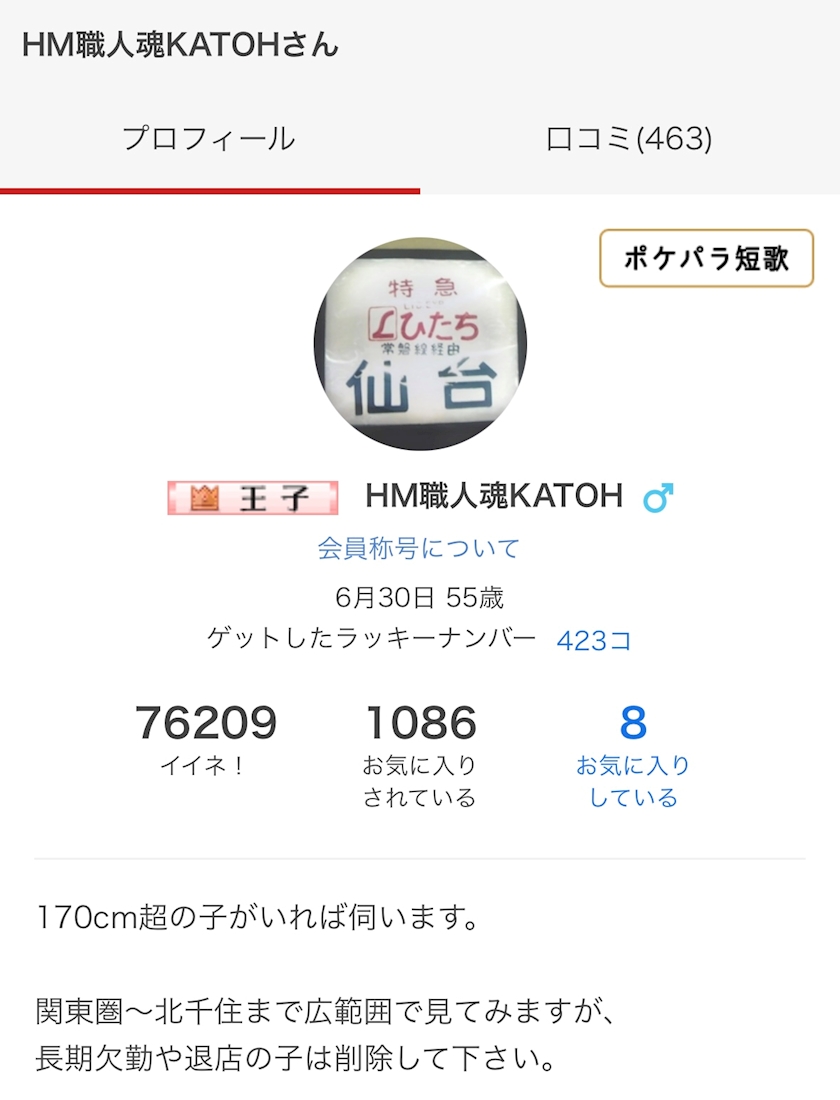This screenshot has width=840, height=1100.
Task: View the profile picture of HM職人魂KATOH
Action: [x=420, y=343]
